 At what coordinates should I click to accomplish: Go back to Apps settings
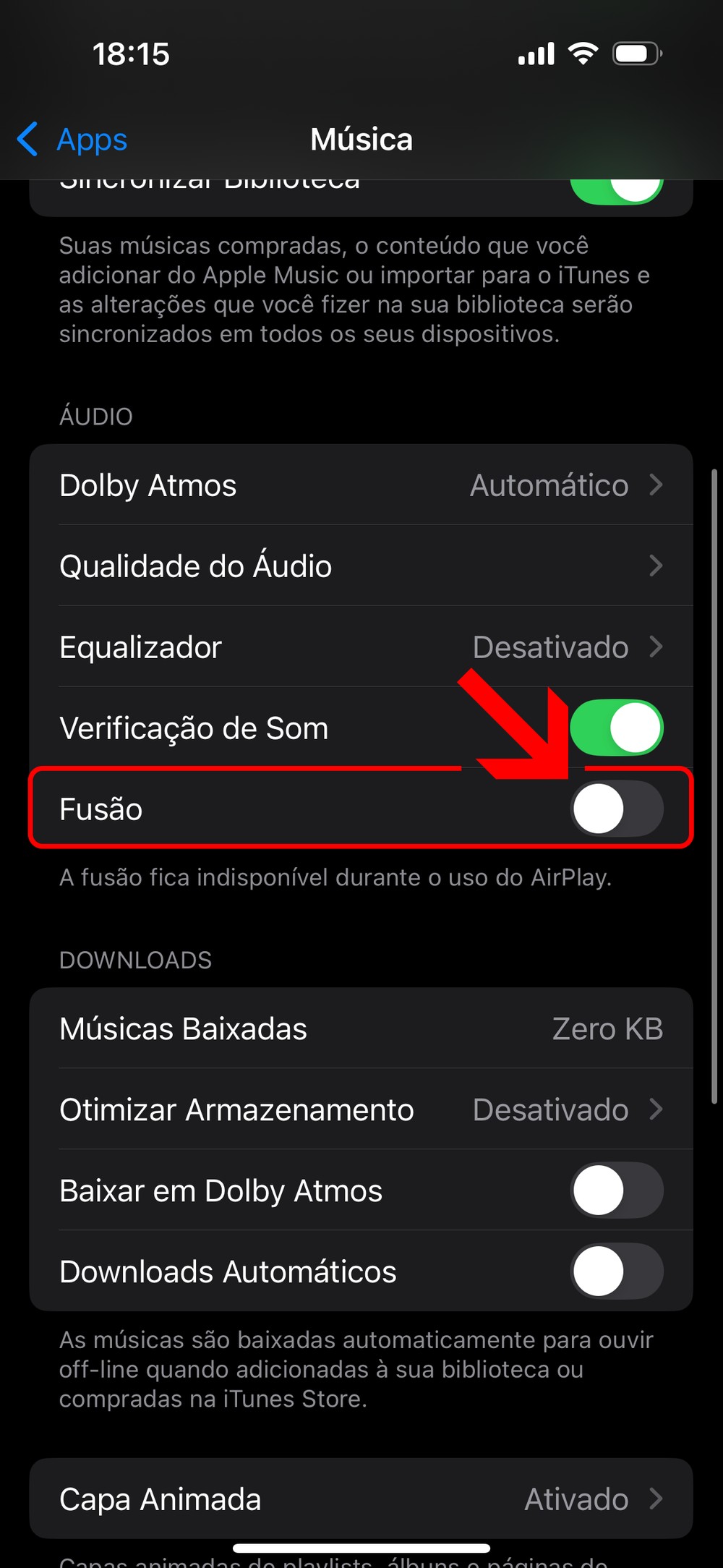coord(72,139)
